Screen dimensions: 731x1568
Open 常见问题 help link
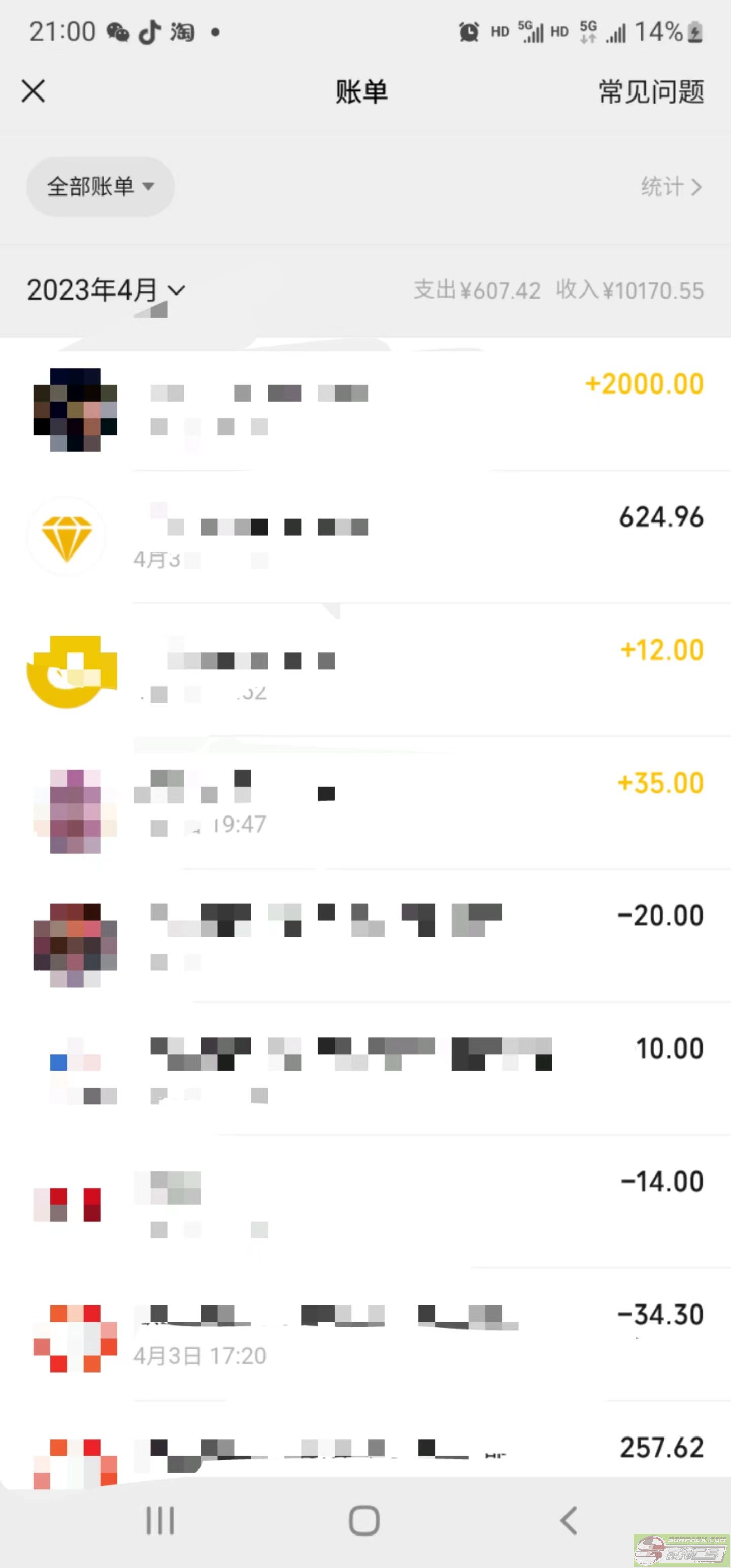click(651, 92)
